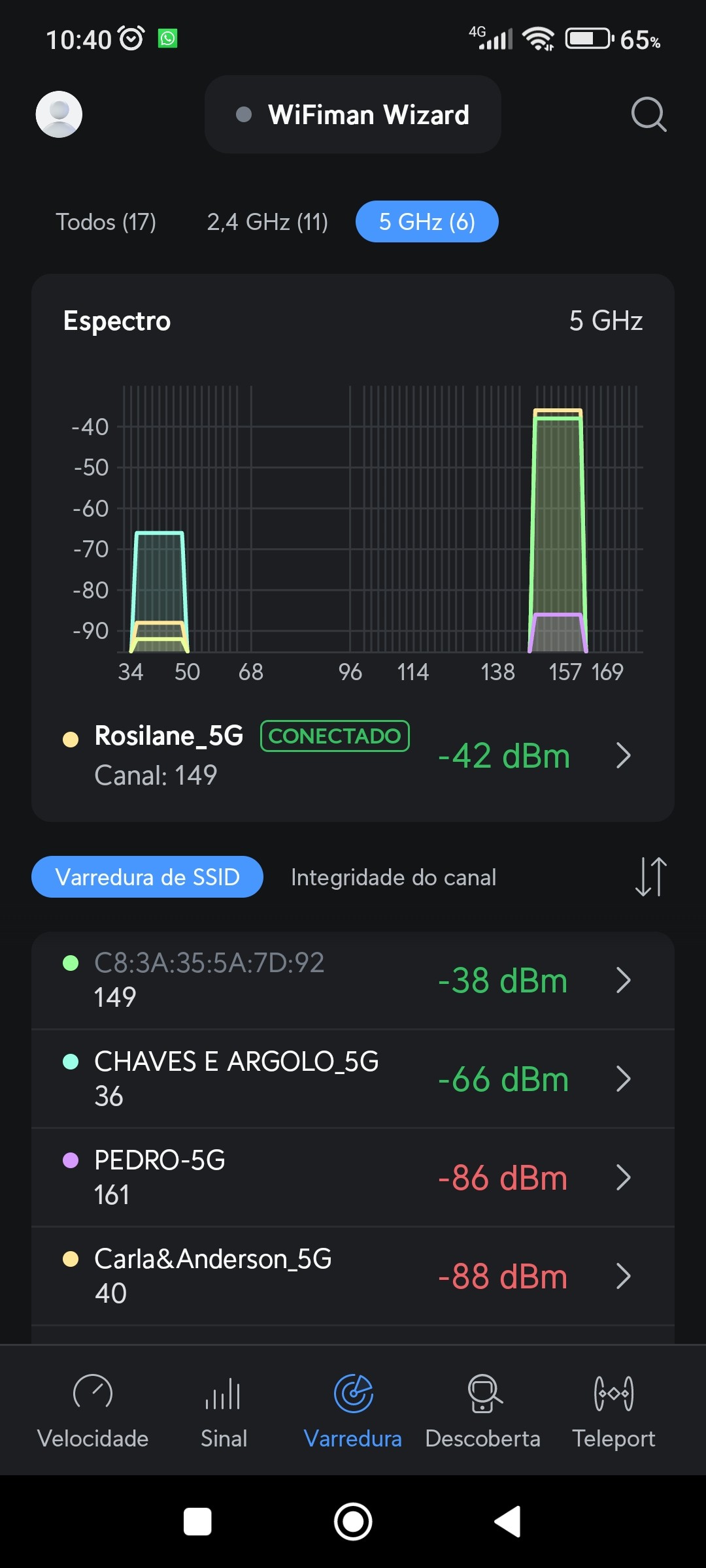Tap the system back button
Viewport: 706px width, 1568px height.
[x=508, y=1522]
